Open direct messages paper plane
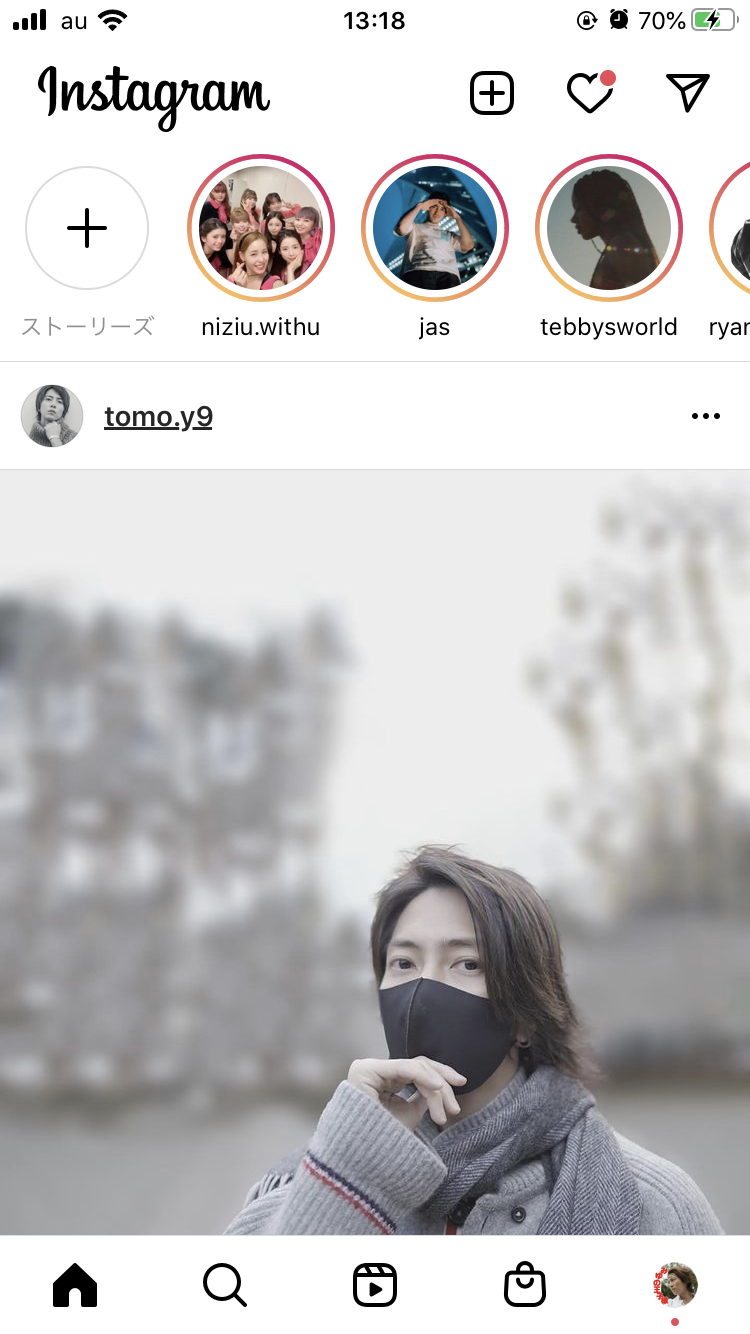 coord(688,92)
